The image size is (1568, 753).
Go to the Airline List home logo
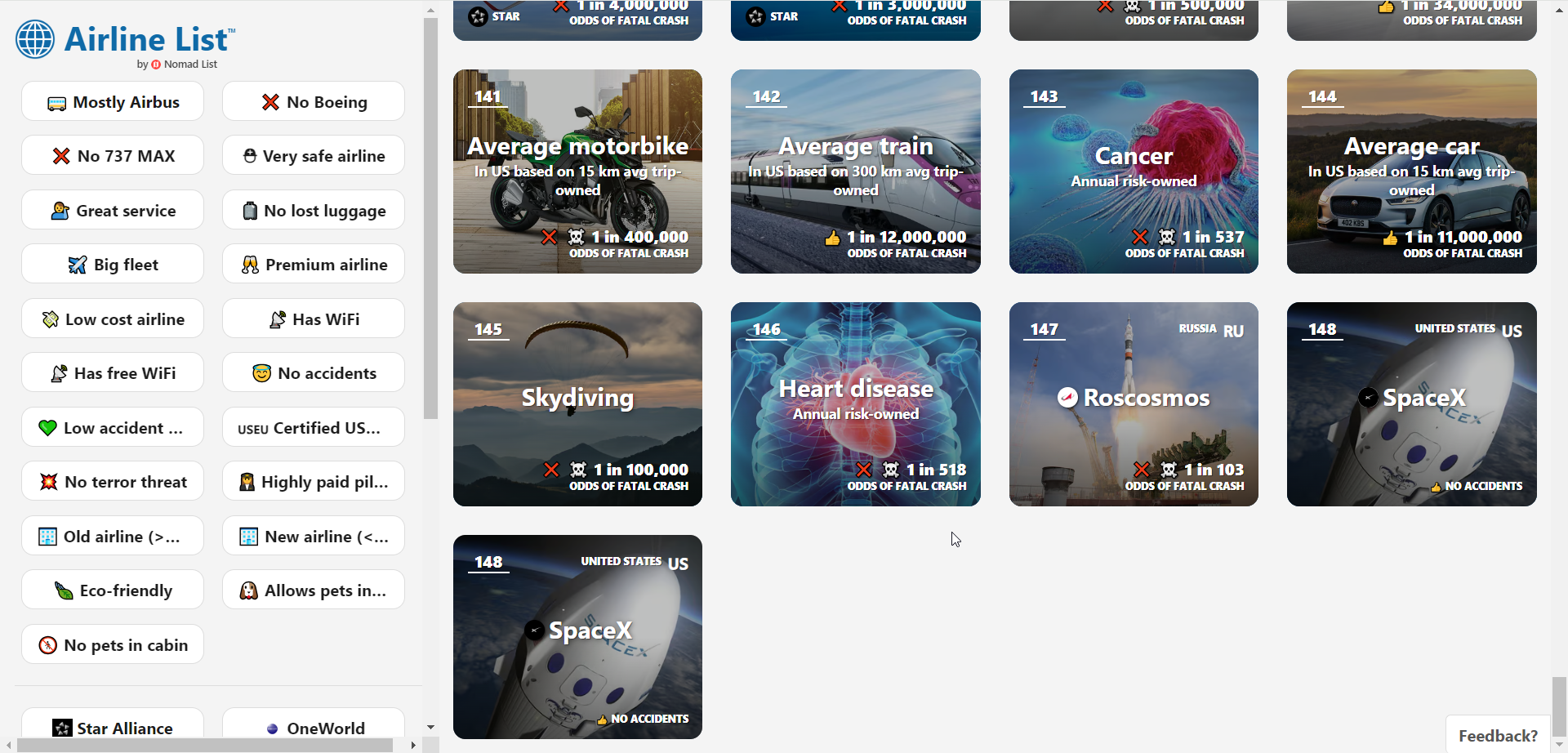point(125,39)
